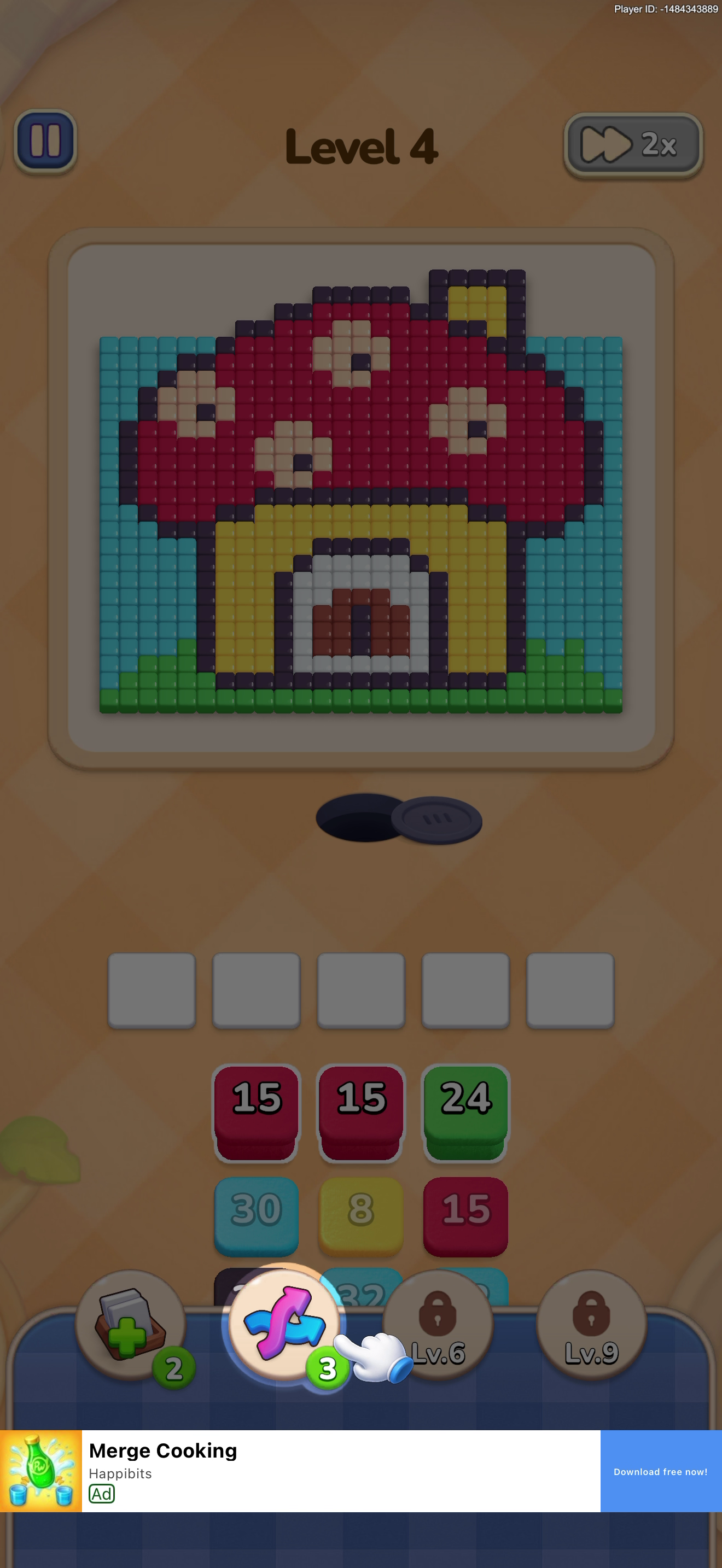Screen dimensions: 722x1568
Task: Download Merge Cooking from the ad
Action: tap(661, 1471)
